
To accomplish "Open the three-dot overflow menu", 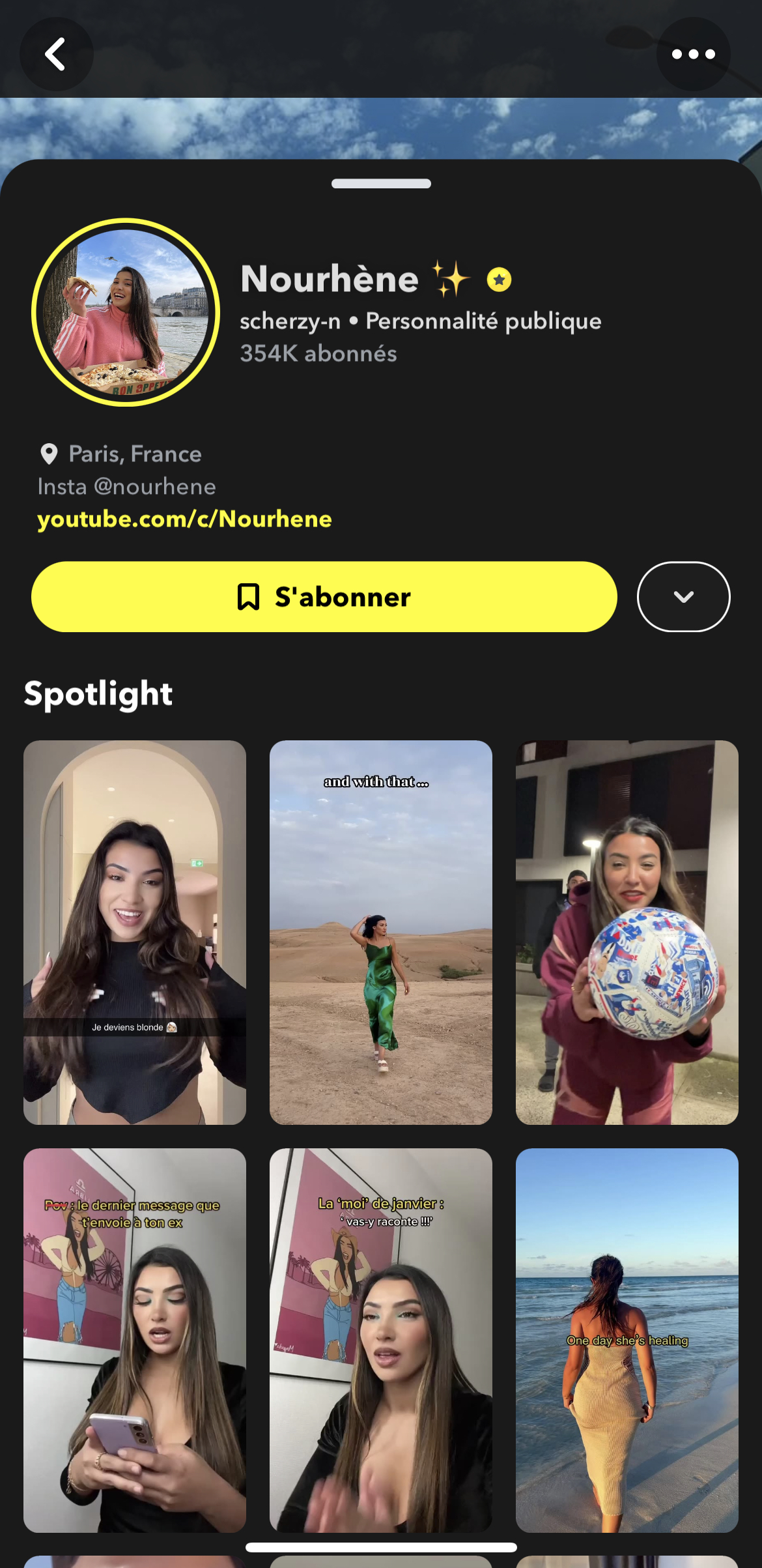I will 693,54.
